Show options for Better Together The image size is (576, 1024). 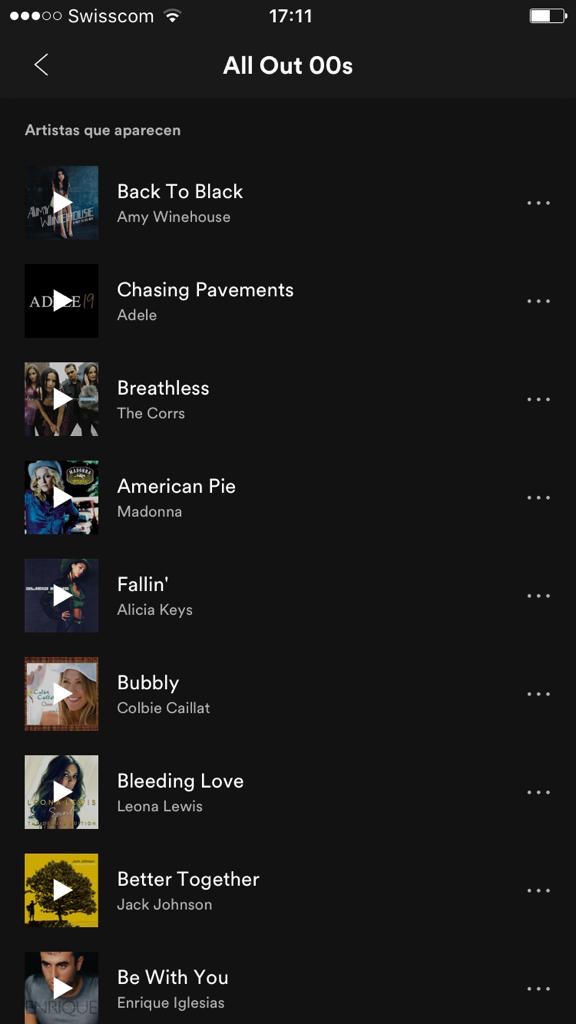538,891
